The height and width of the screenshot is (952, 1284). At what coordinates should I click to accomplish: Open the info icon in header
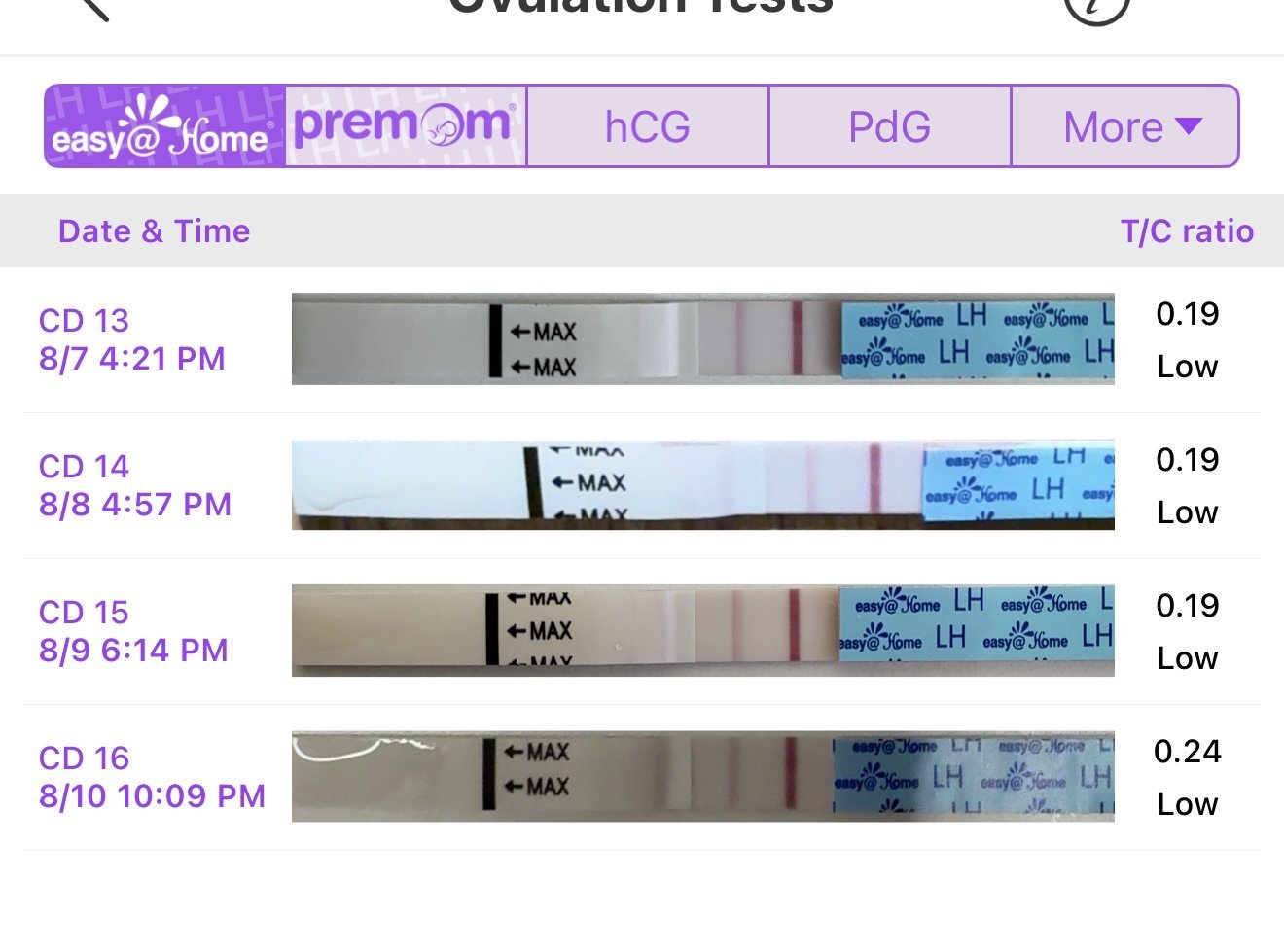1096,8
